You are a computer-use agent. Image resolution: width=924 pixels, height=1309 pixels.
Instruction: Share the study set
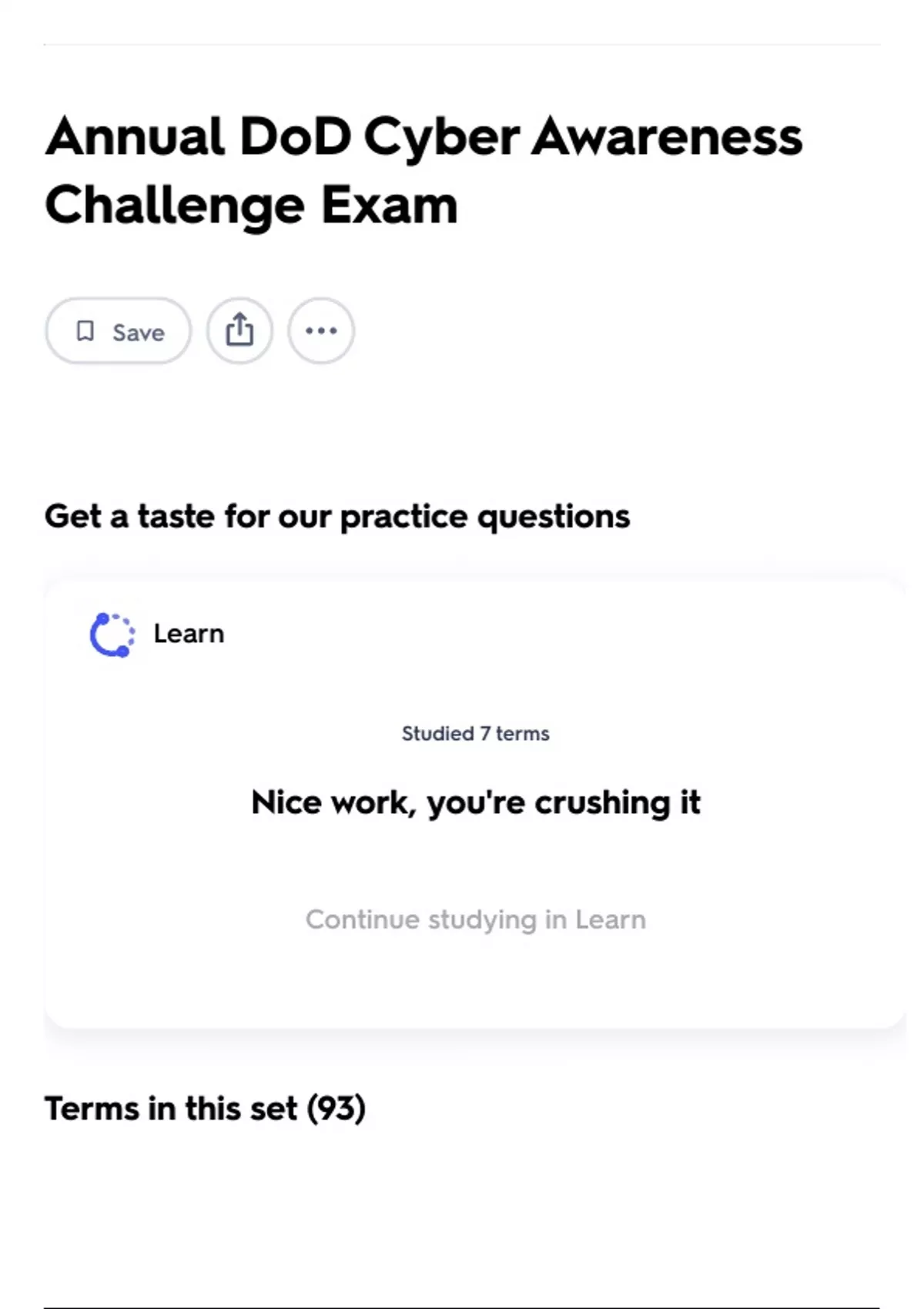click(x=239, y=331)
